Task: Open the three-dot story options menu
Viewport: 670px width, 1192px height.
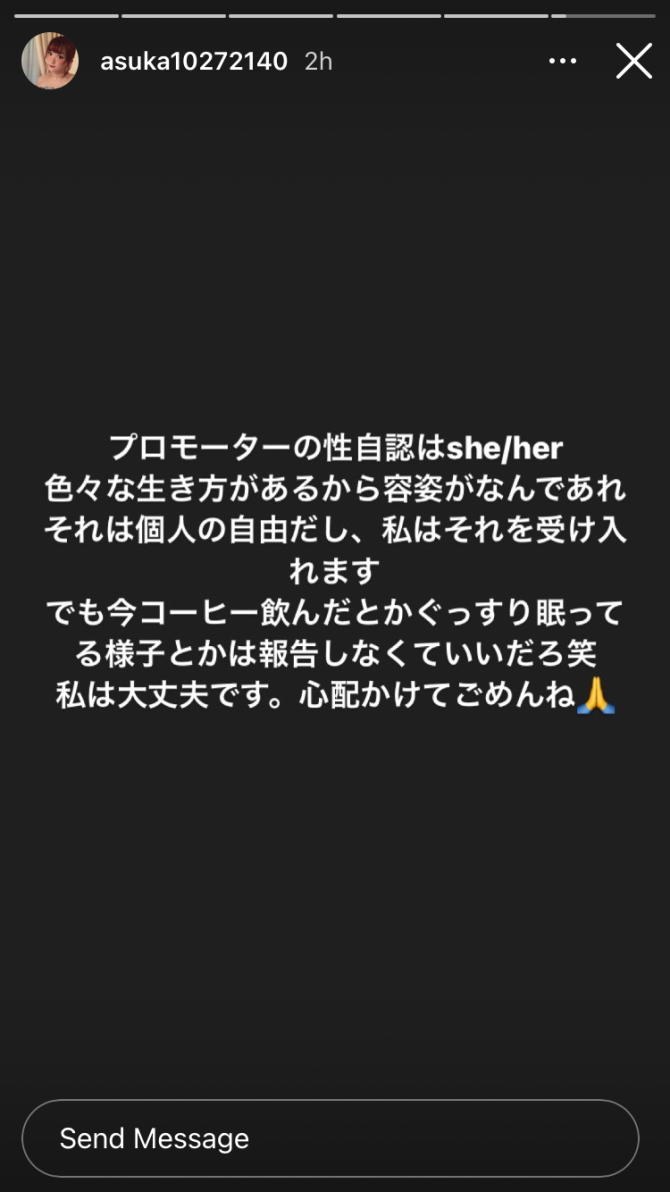Action: [x=562, y=61]
